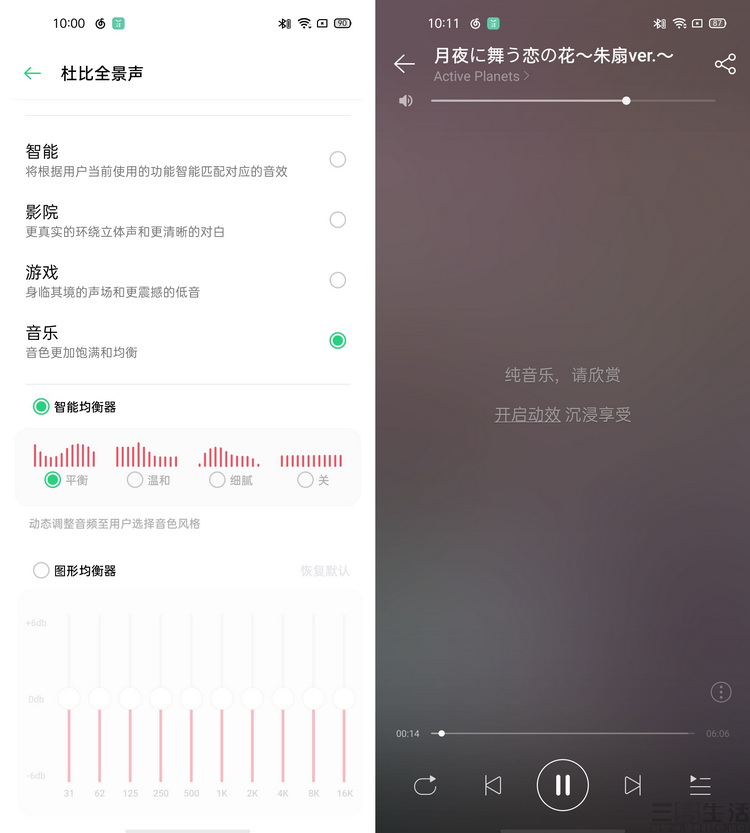
Task: Select the 音乐 sound mode
Action: point(338,340)
